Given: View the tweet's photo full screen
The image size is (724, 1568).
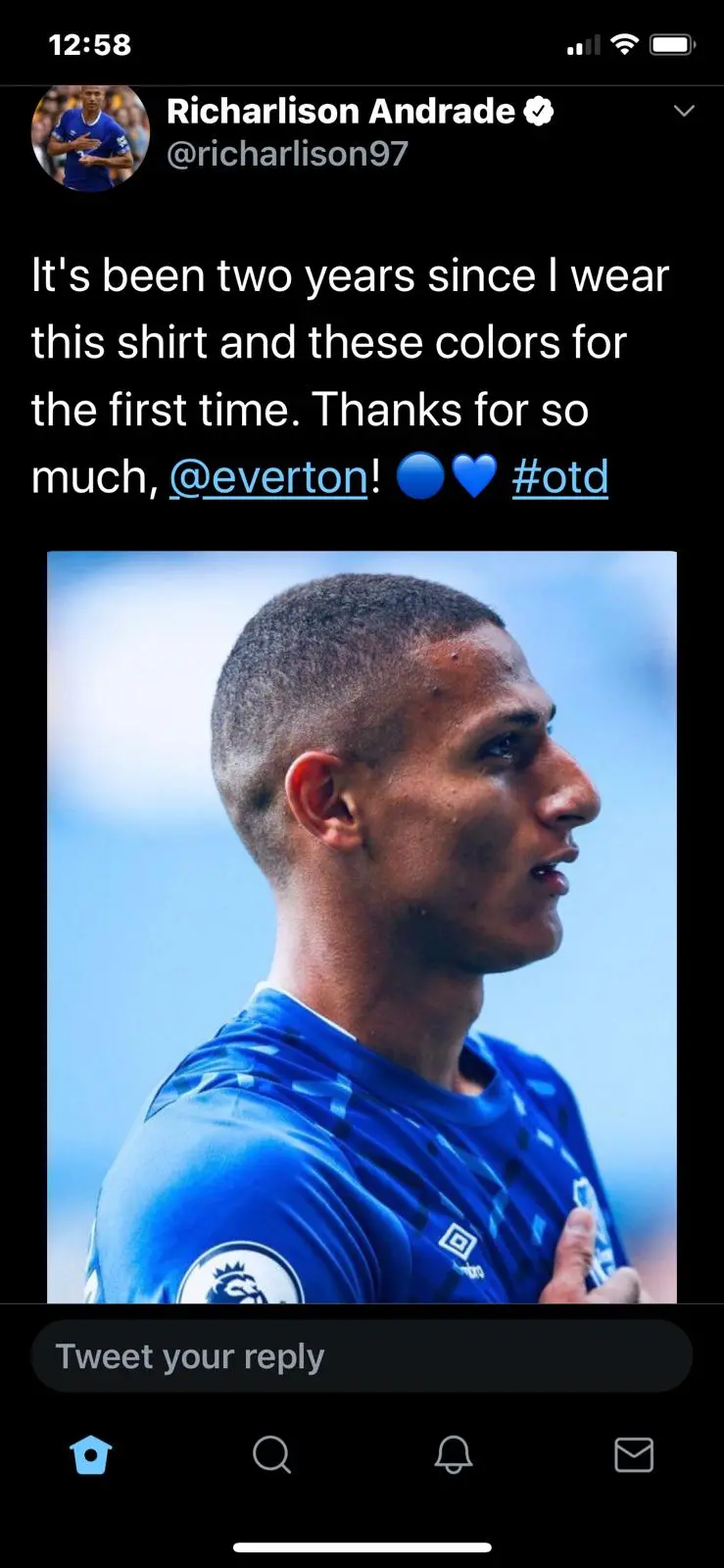Looking at the screenshot, I should tap(362, 926).
